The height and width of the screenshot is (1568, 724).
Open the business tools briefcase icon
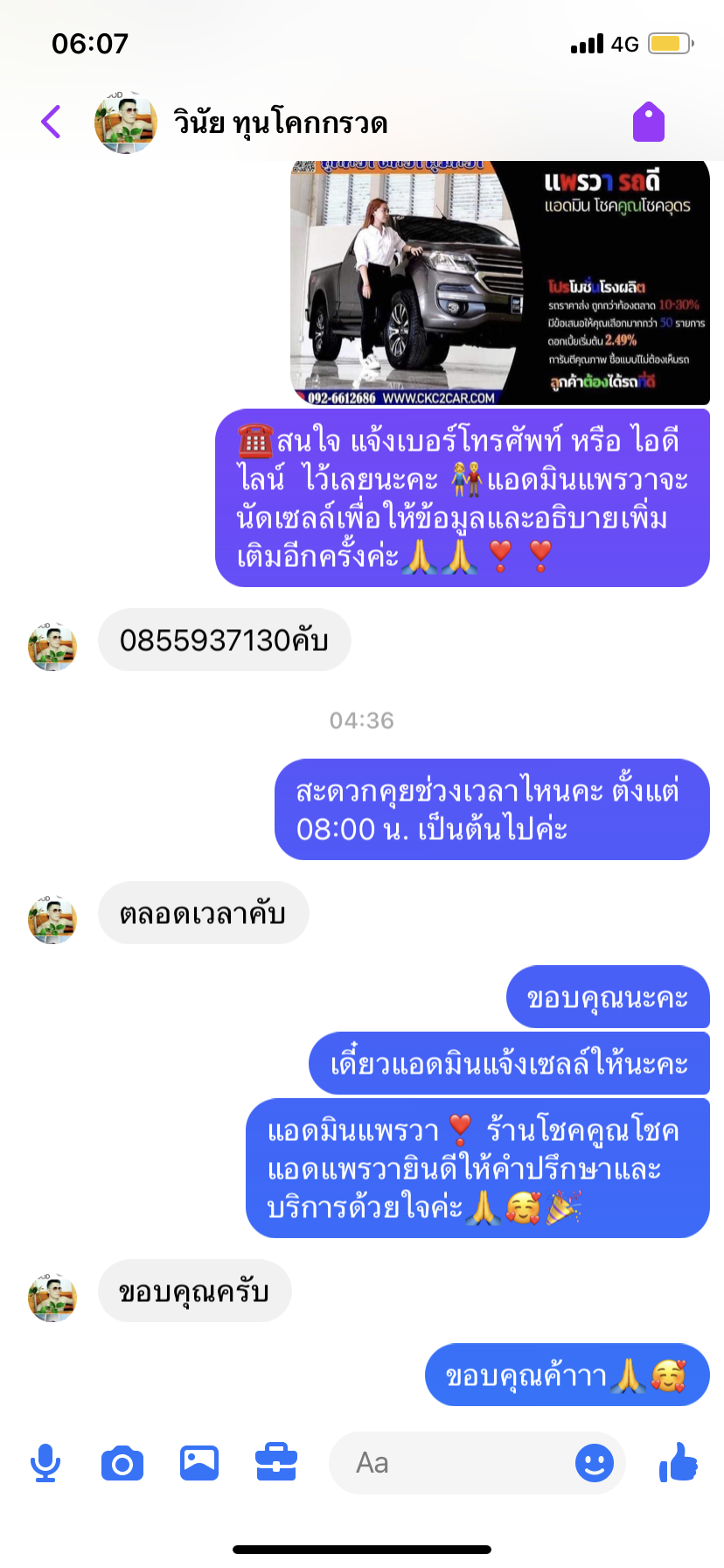click(276, 1462)
